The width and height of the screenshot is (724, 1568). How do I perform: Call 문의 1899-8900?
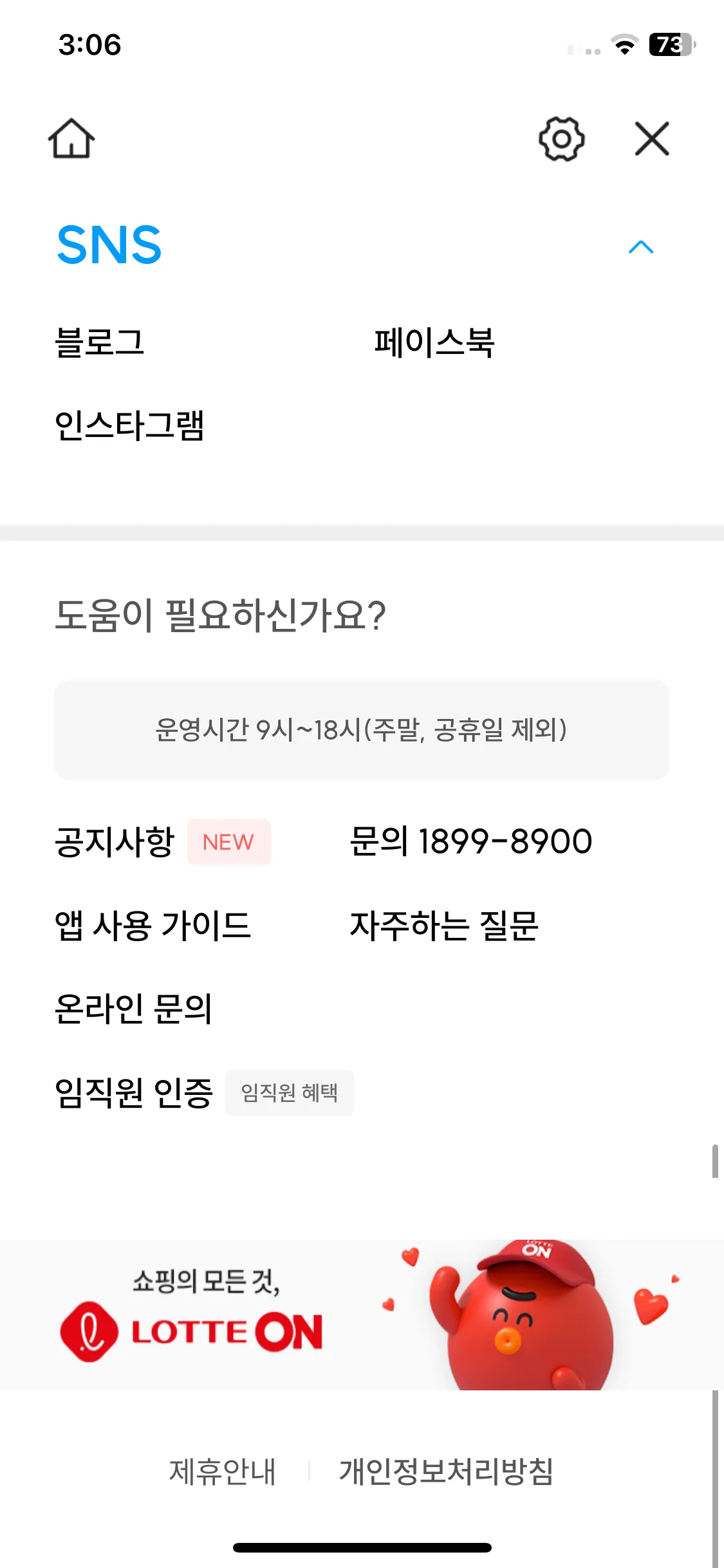[x=470, y=841]
